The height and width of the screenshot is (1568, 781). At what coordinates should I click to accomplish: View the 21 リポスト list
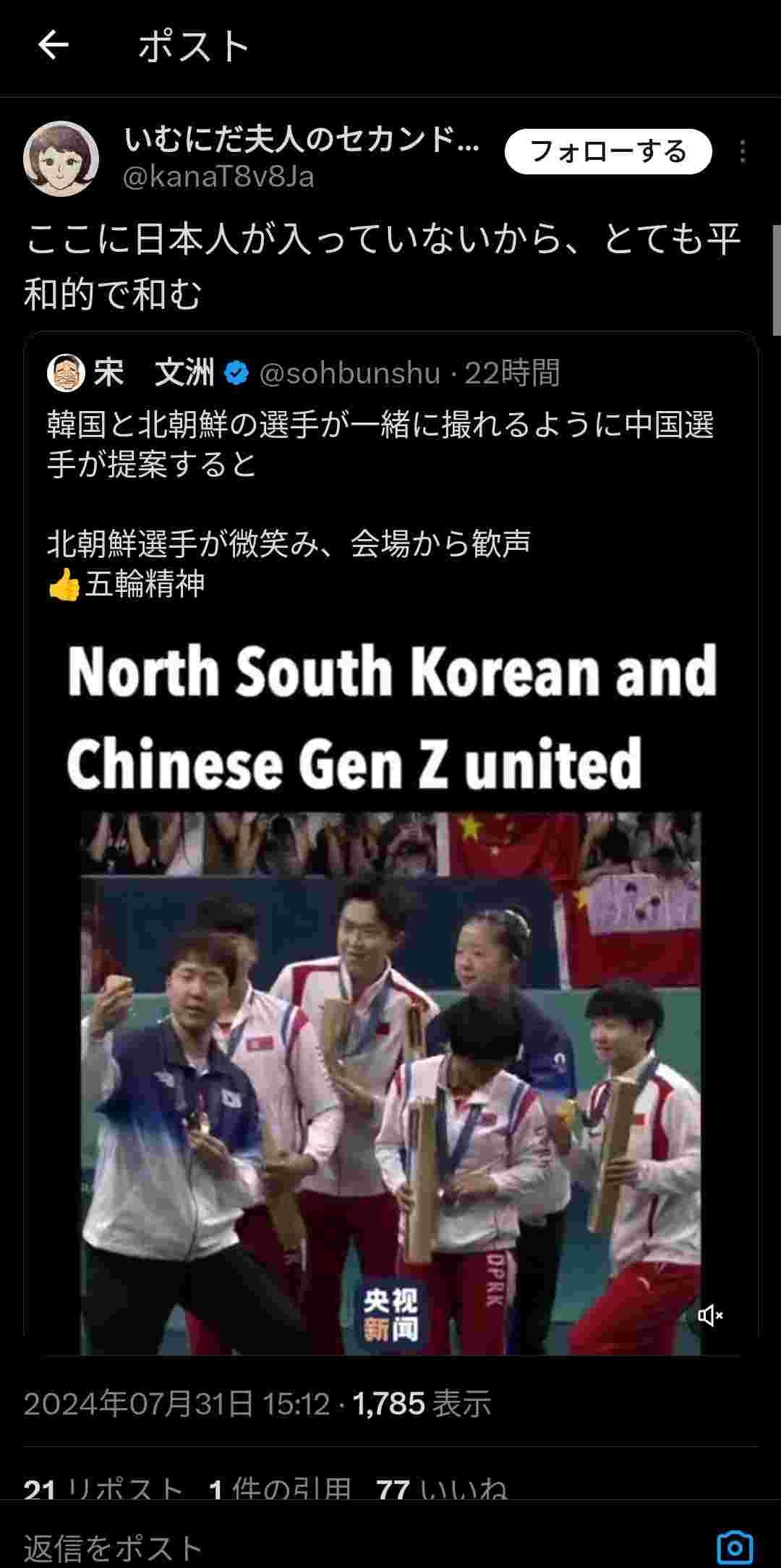click(103, 1488)
